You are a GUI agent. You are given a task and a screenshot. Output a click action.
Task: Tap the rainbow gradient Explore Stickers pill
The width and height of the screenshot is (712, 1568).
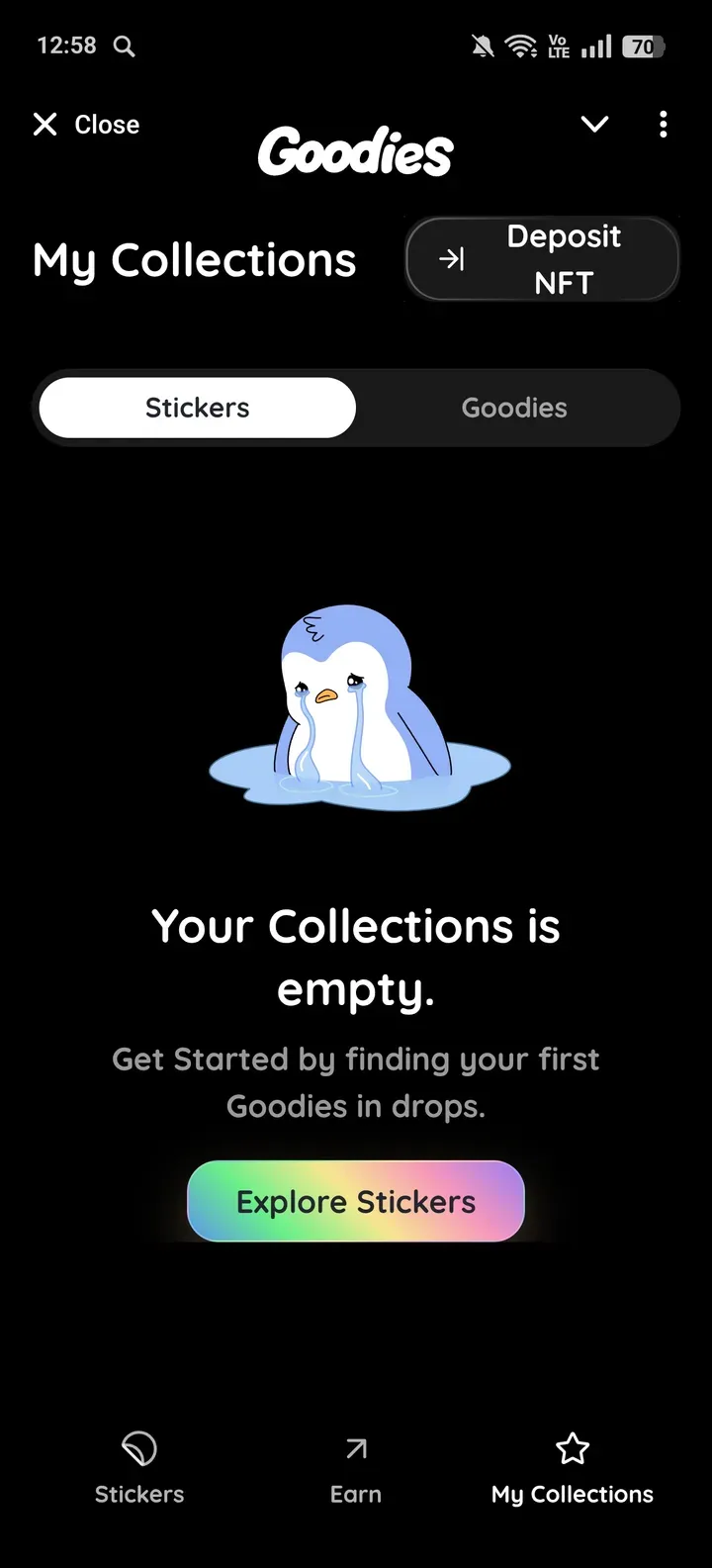(355, 1201)
